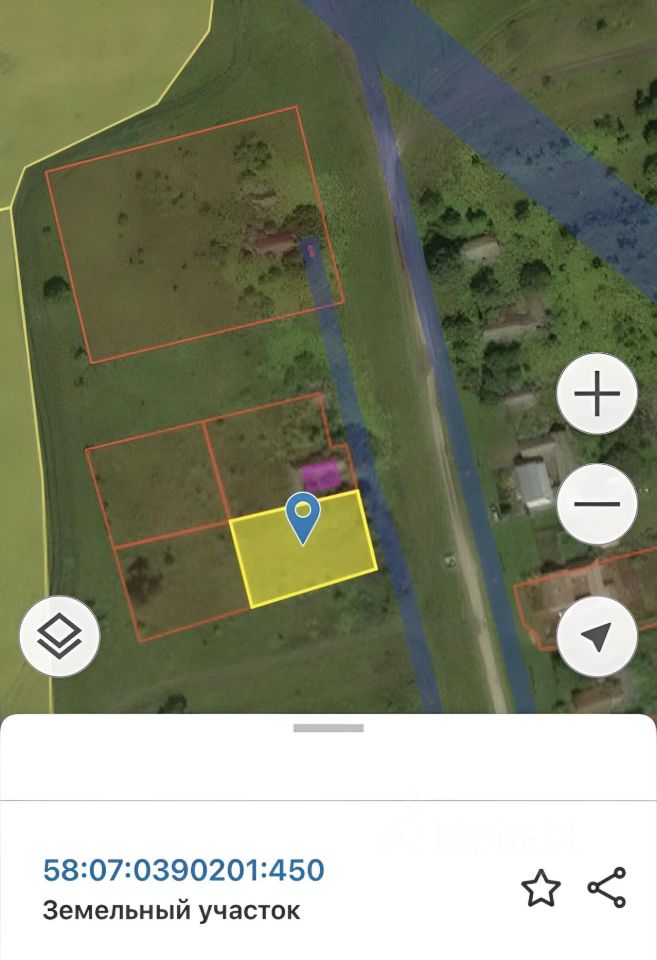This screenshot has height=960, width=657.
Task: Open the map layers selector
Action: 60,636
